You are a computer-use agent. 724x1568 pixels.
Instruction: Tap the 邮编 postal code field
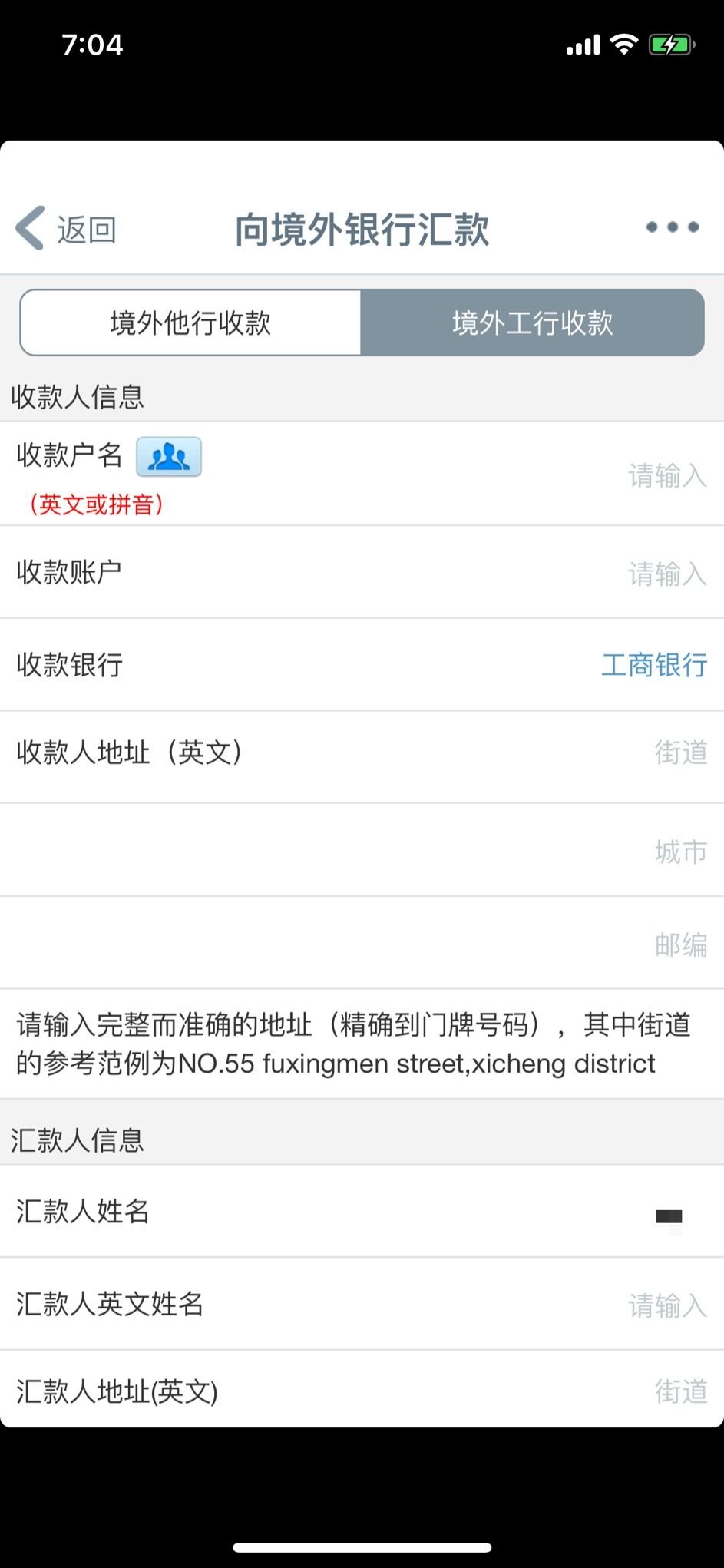tap(362, 943)
